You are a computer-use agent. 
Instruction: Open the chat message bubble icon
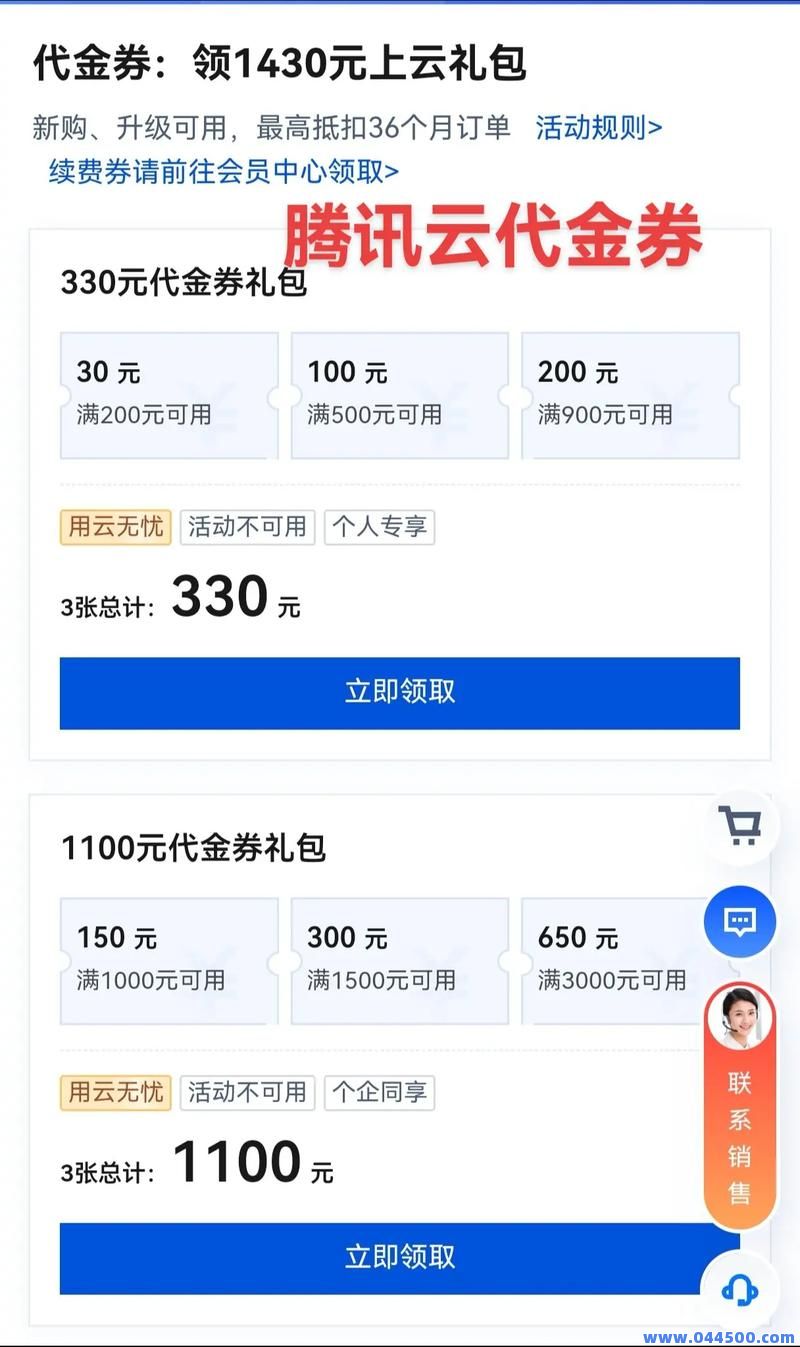(x=740, y=922)
